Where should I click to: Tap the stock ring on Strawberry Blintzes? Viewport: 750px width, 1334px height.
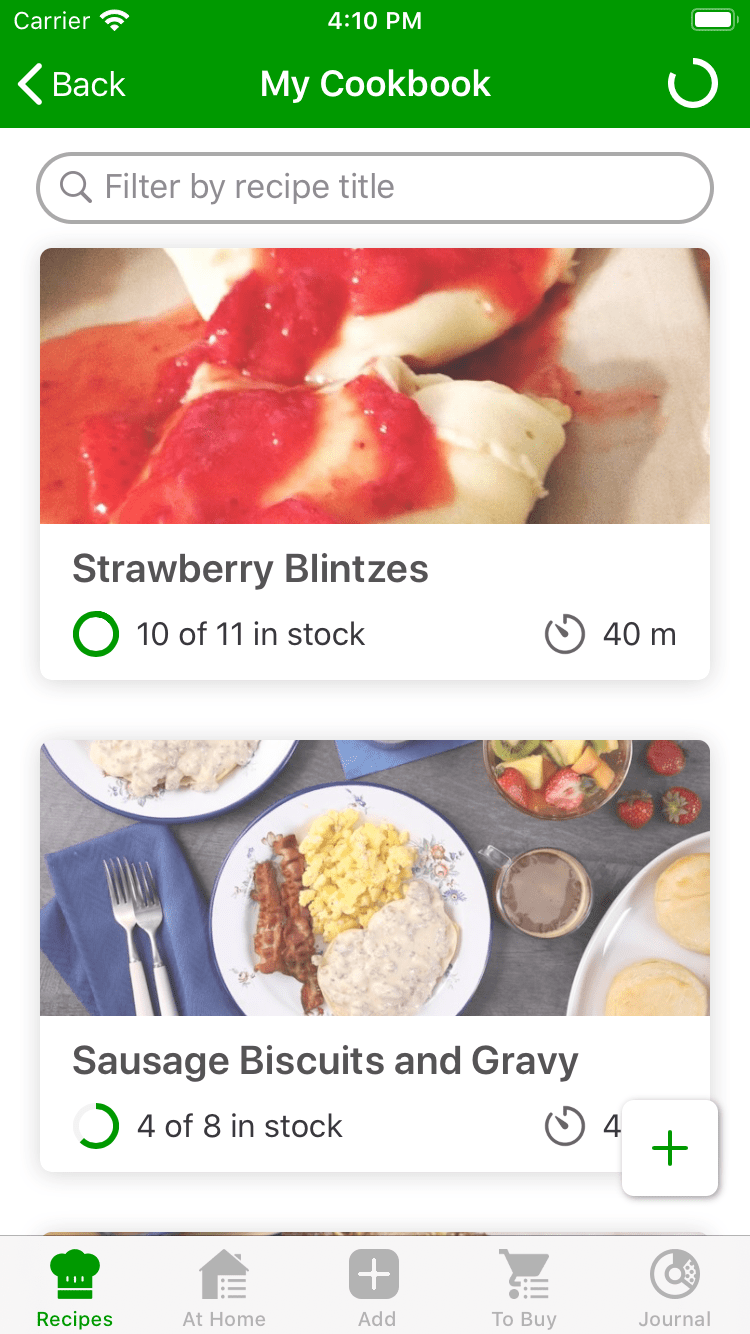96,633
